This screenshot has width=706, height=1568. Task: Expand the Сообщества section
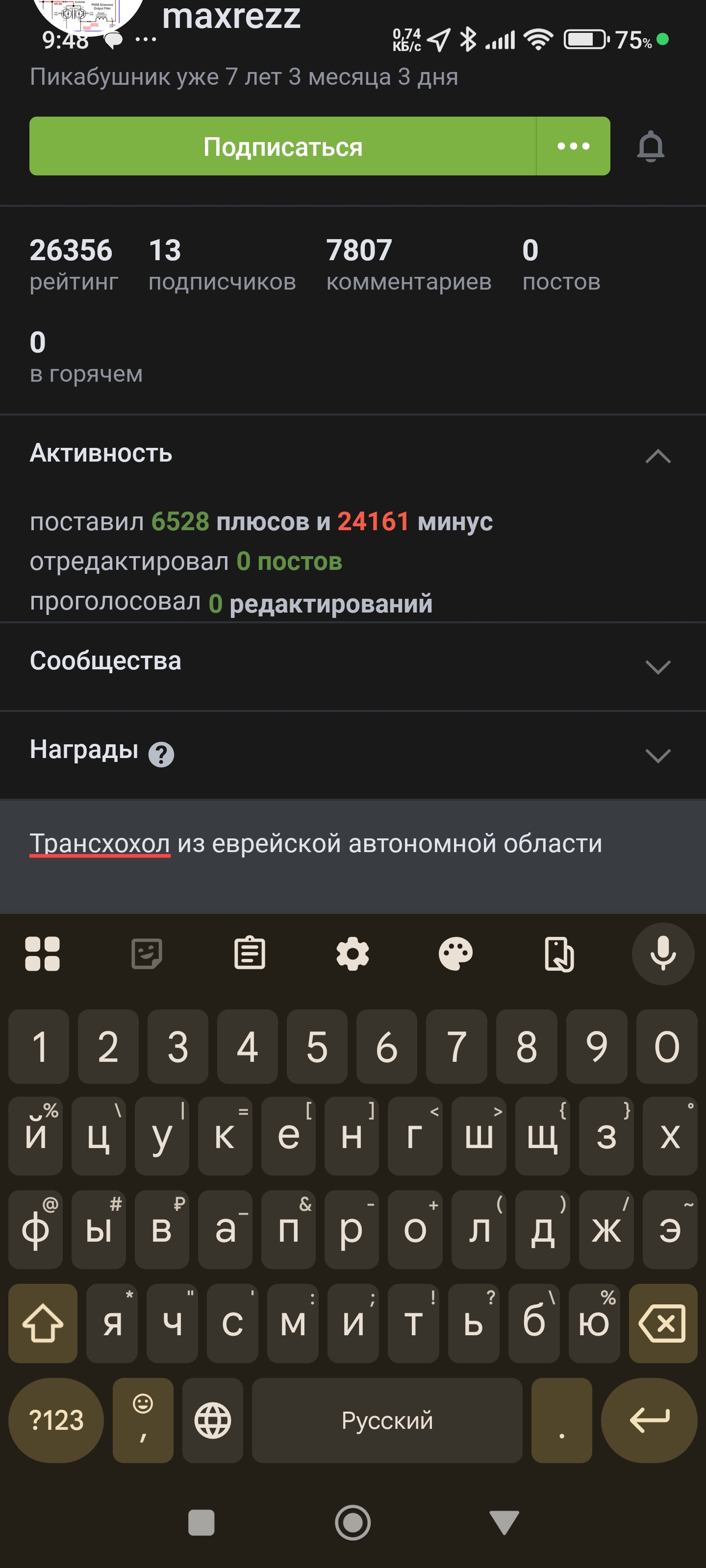point(657,666)
